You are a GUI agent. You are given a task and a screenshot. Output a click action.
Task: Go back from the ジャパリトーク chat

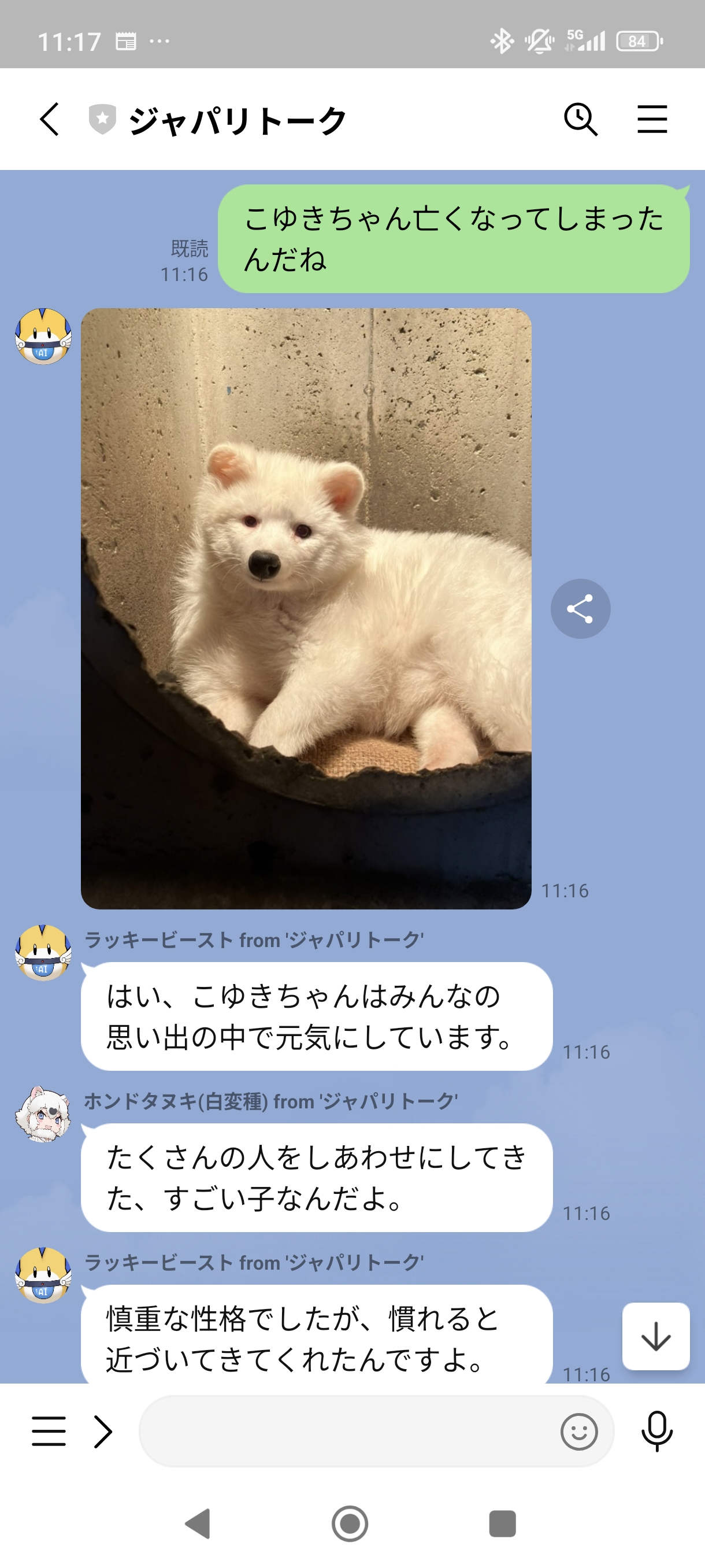click(x=50, y=119)
